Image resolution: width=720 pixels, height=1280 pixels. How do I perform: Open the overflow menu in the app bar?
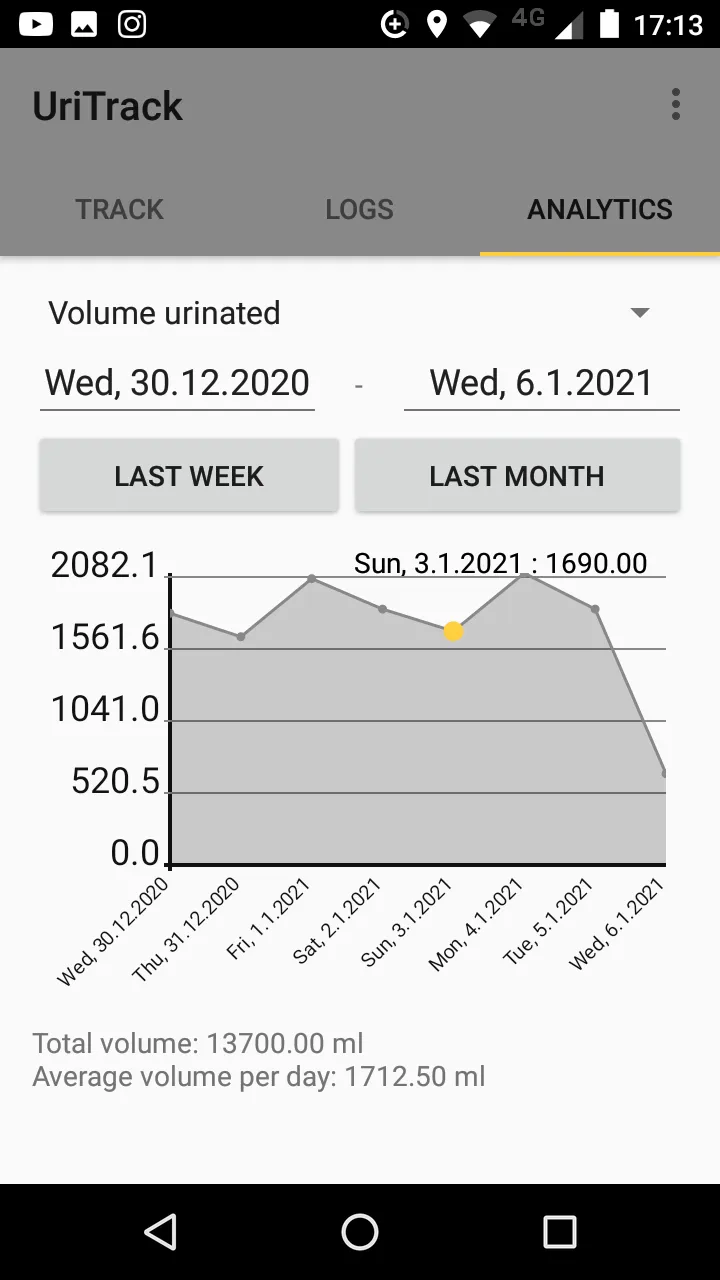click(676, 104)
